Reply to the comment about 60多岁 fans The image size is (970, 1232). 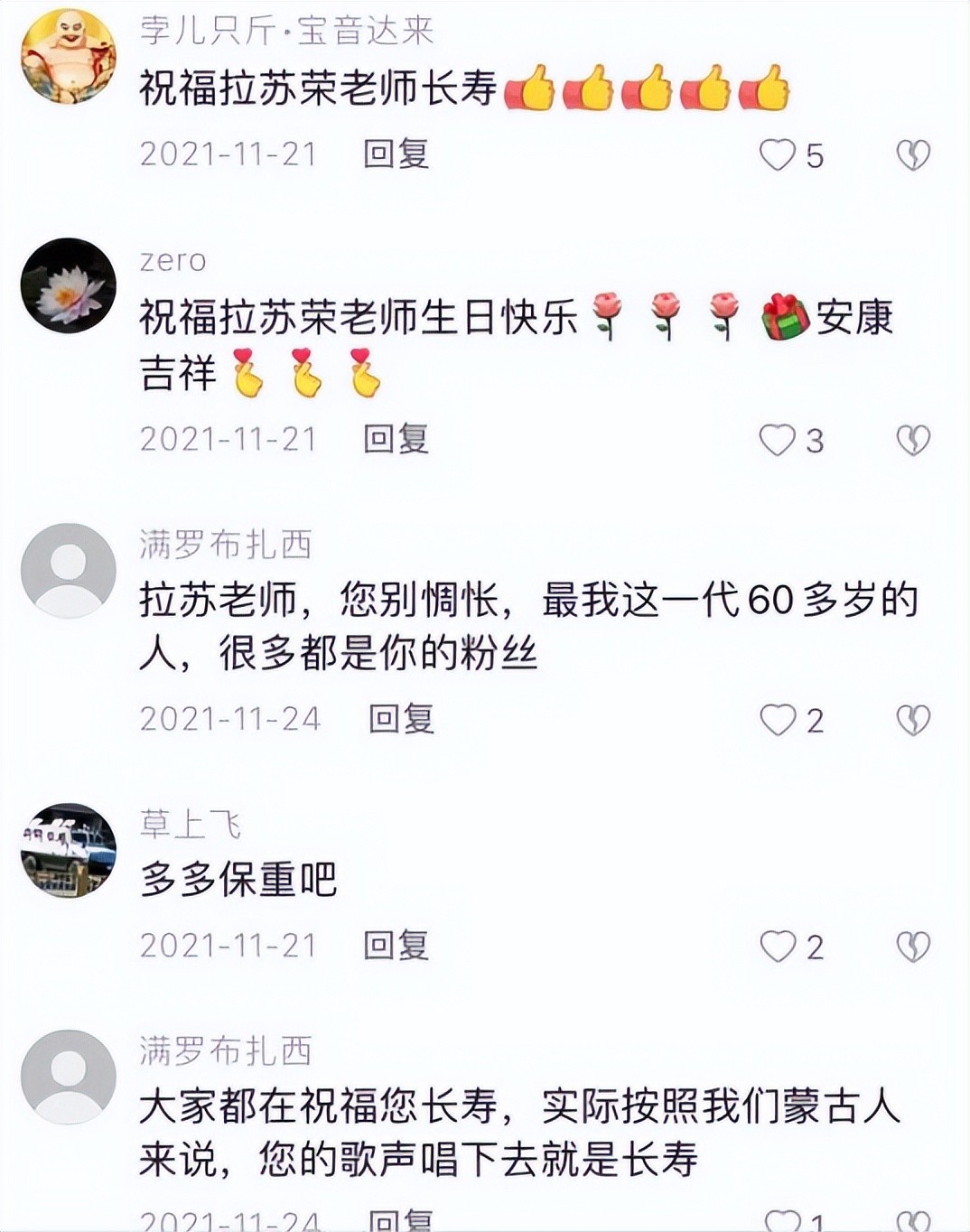click(x=401, y=720)
